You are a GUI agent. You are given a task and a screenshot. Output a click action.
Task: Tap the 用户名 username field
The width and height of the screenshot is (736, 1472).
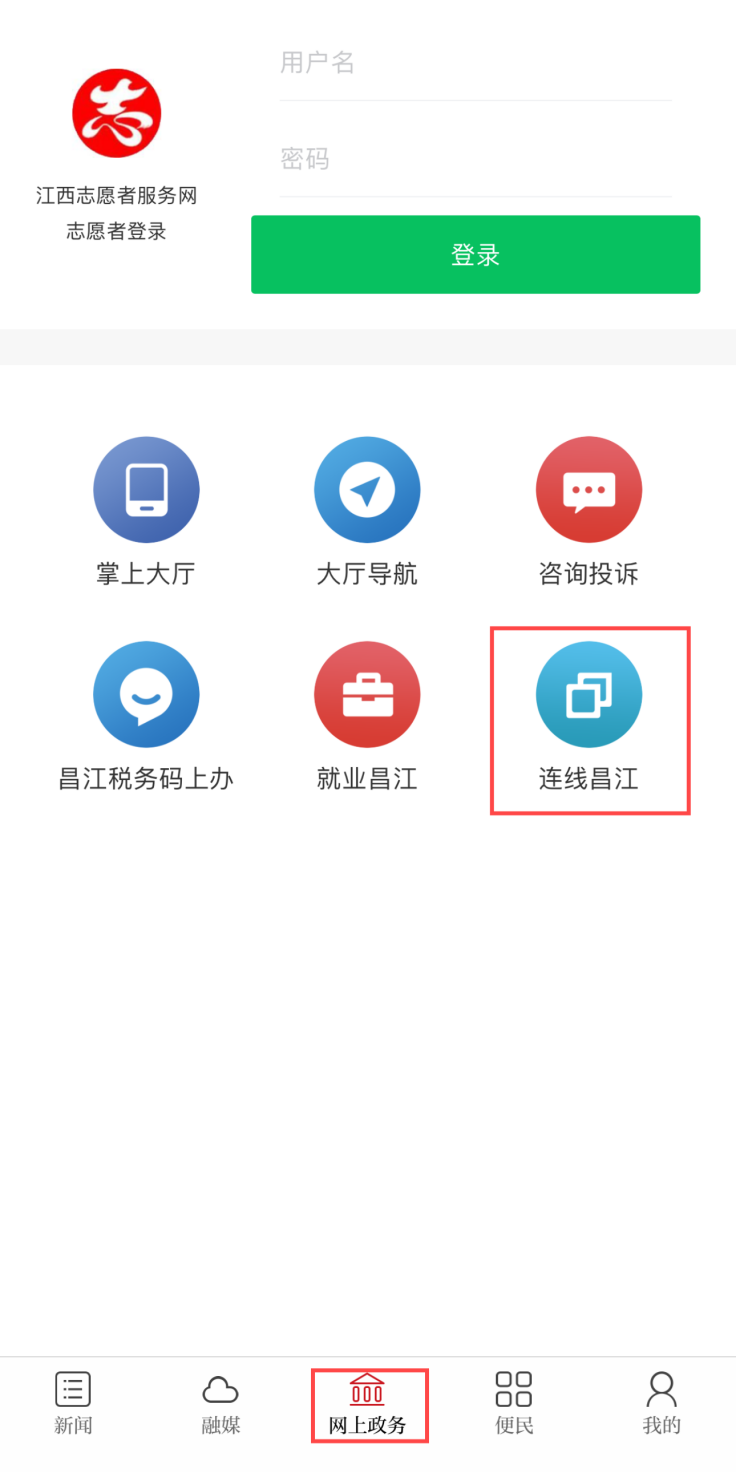475,63
